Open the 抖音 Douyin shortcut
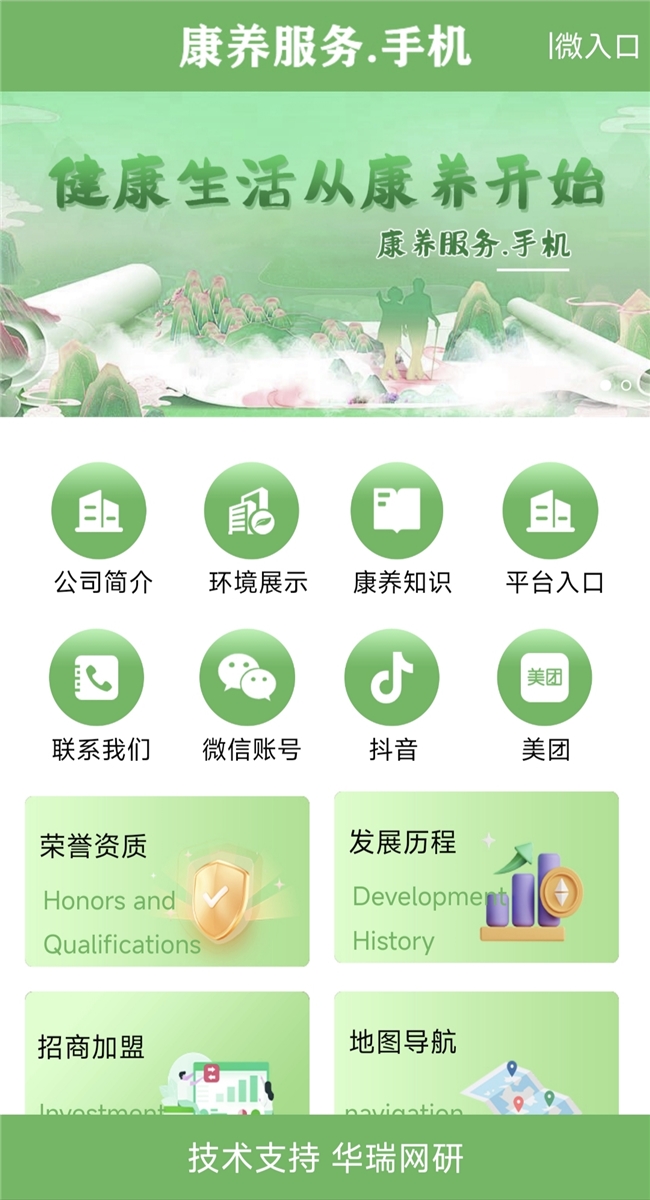The width and height of the screenshot is (650, 1200). (x=392, y=678)
